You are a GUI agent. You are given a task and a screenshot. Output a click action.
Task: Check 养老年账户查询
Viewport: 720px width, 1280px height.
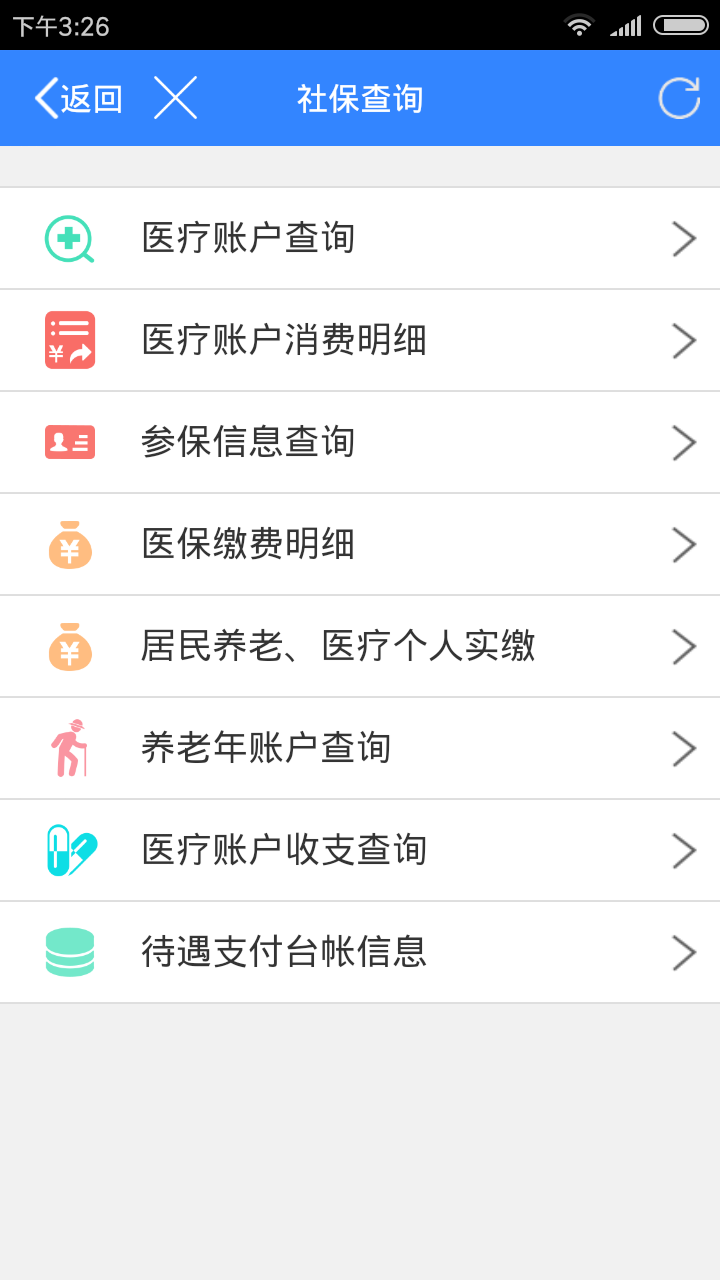pyautogui.click(x=360, y=749)
